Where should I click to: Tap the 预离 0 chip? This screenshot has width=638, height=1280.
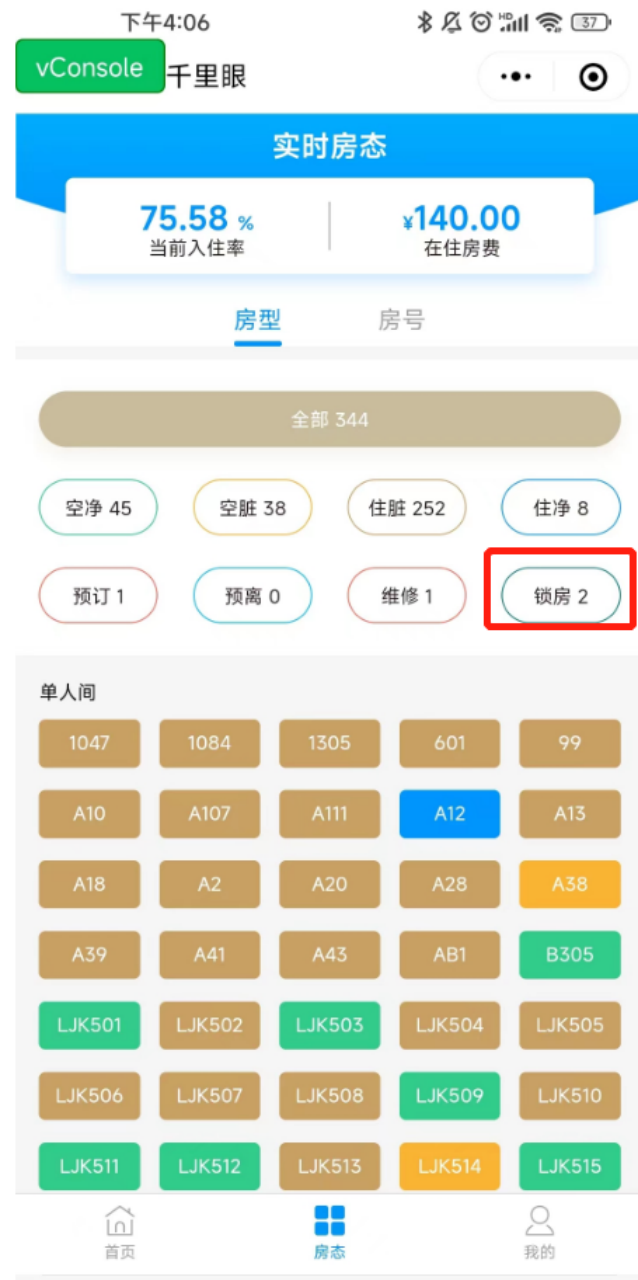click(253, 596)
